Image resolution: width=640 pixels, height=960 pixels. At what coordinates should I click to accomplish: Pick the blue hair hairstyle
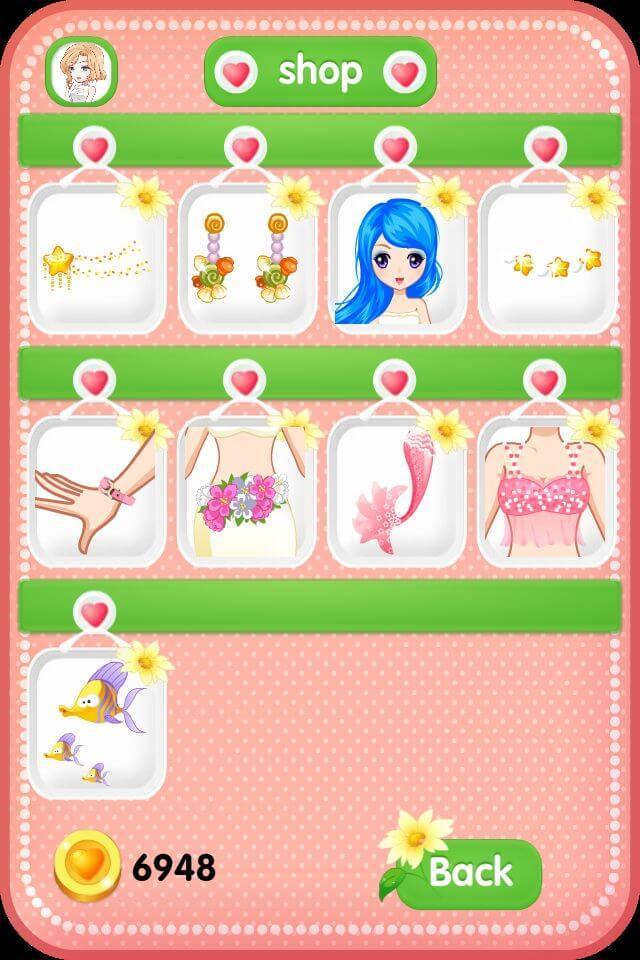click(397, 260)
